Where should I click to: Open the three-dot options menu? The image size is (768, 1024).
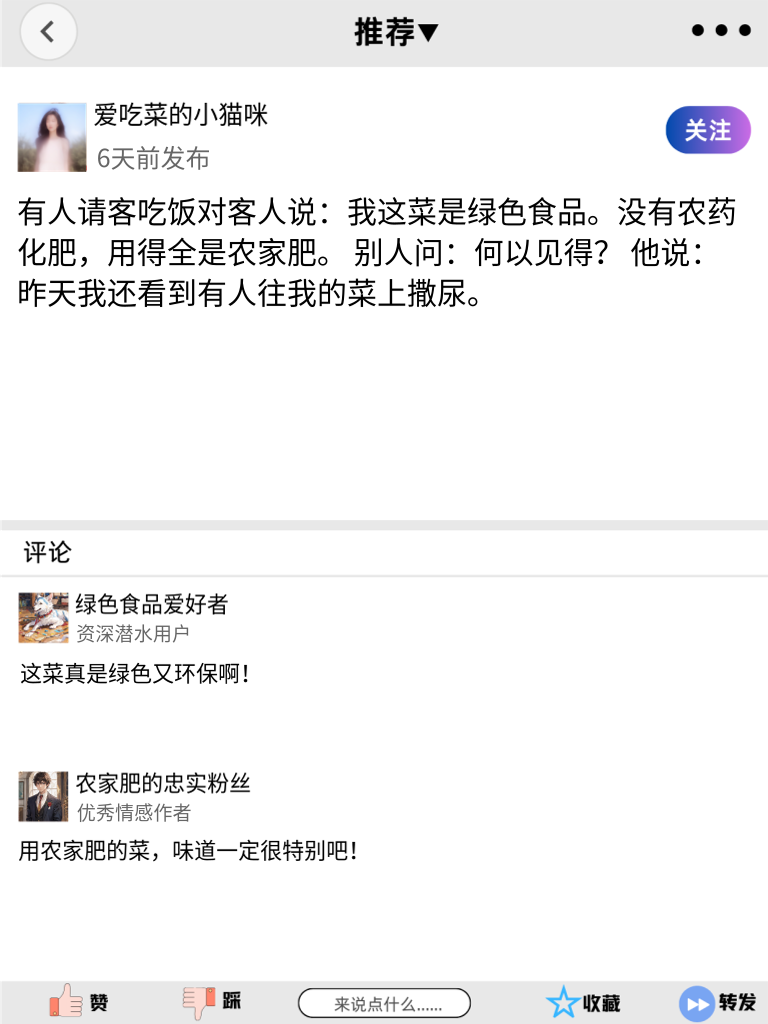click(720, 30)
